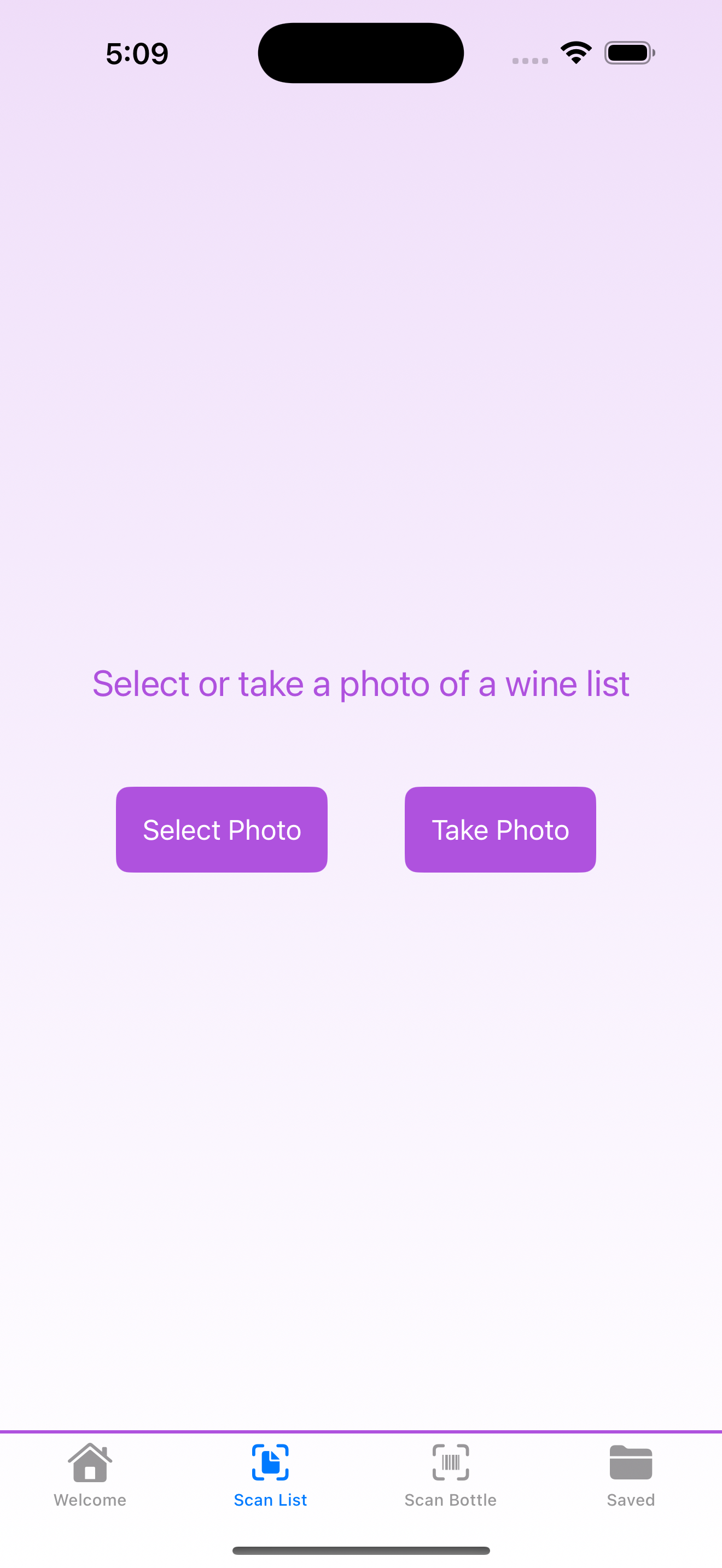Image resolution: width=722 pixels, height=1568 pixels.
Task: Tap the Take Photo button
Action: (500, 829)
